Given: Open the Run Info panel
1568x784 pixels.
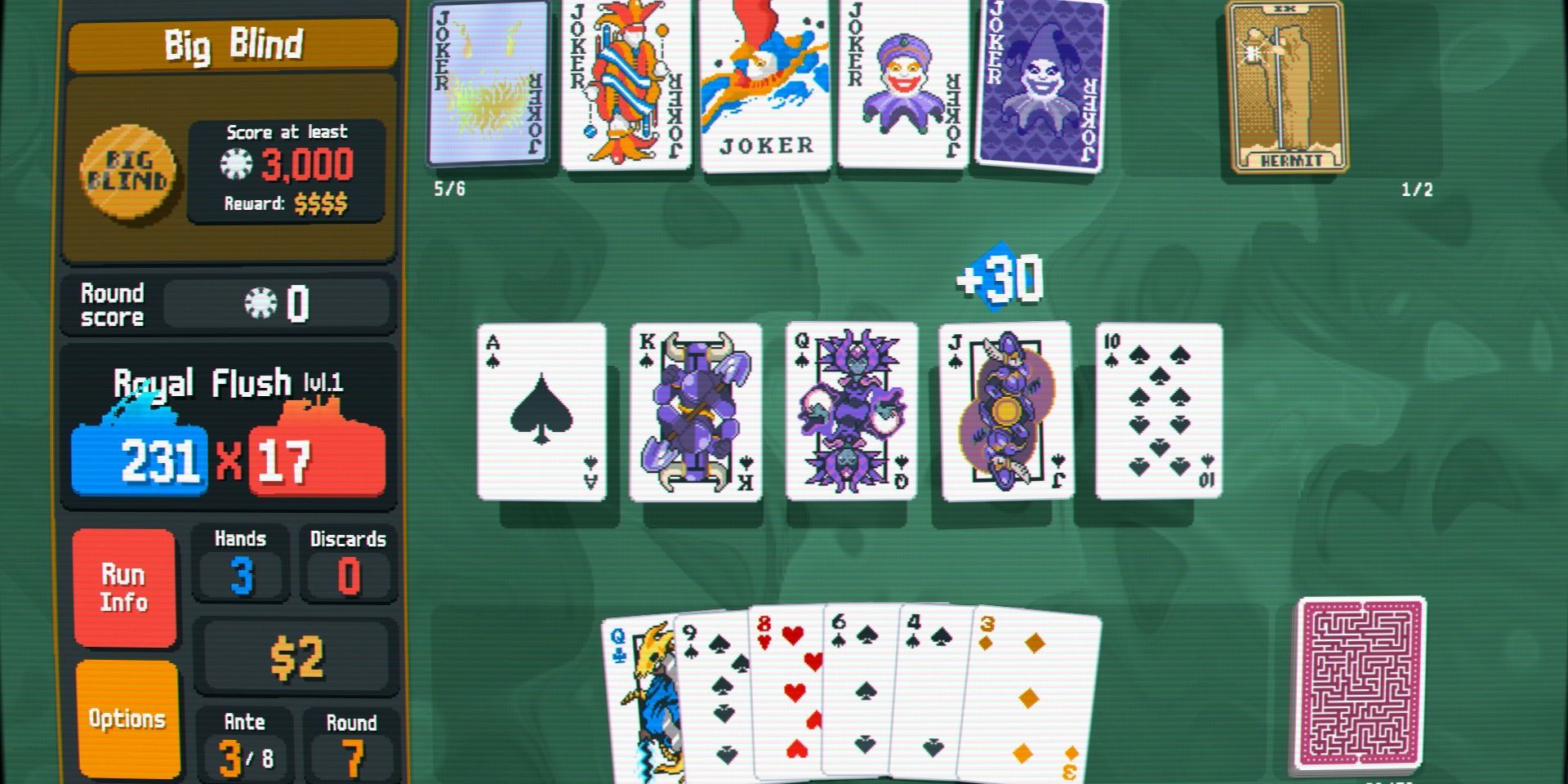Looking at the screenshot, I should click(x=124, y=588).
